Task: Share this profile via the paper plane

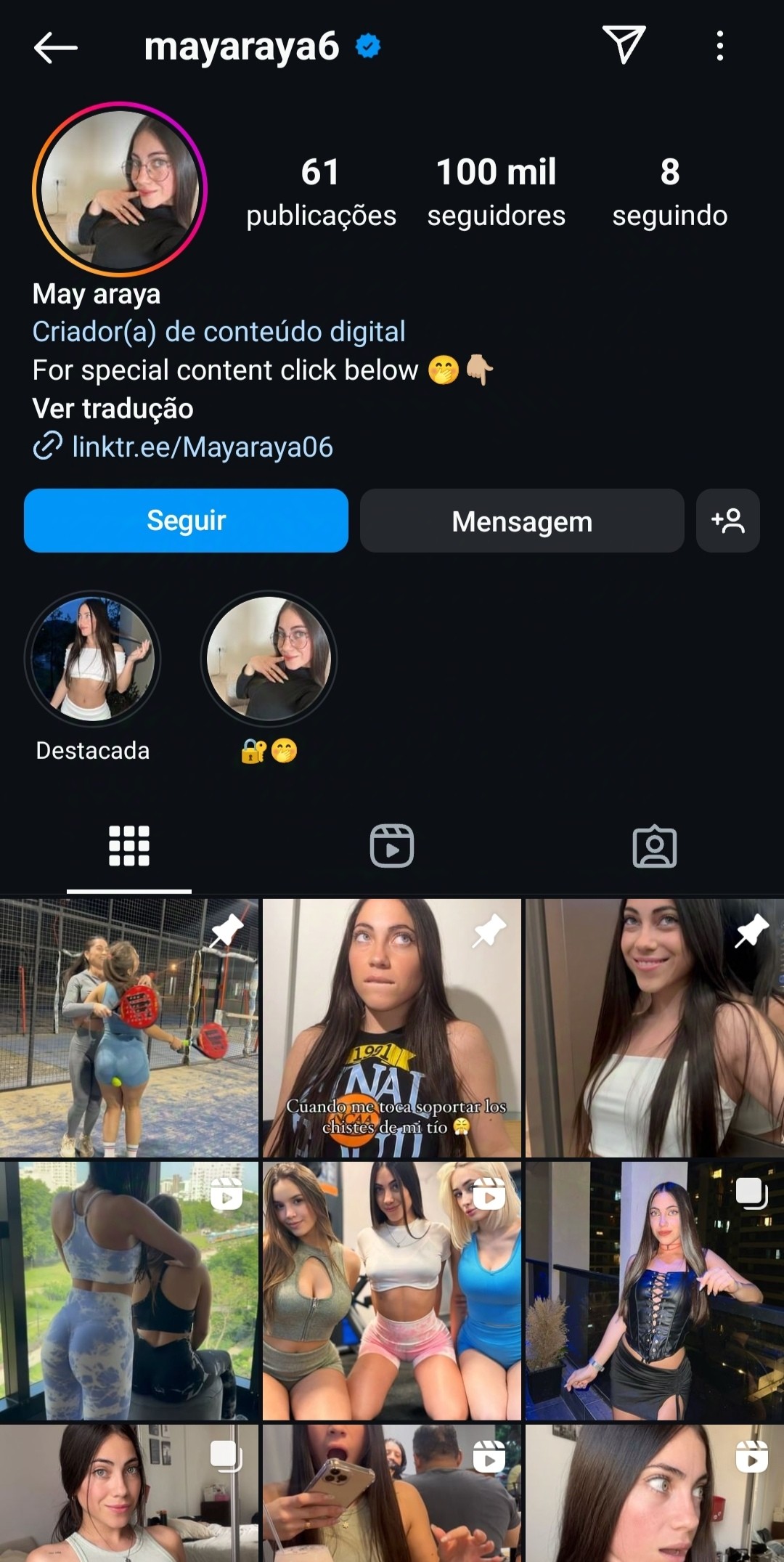Action: coord(624,45)
